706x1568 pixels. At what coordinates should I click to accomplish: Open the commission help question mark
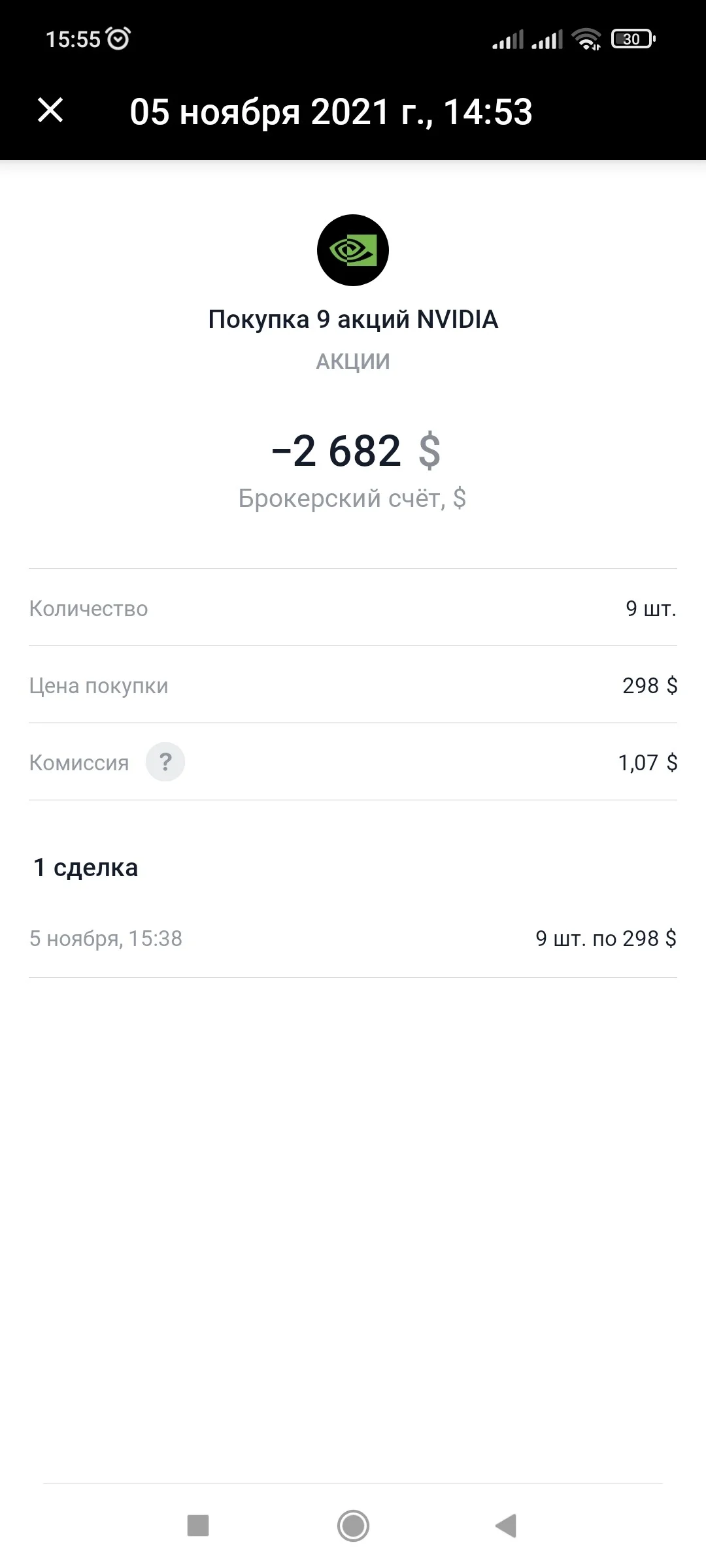pyautogui.click(x=165, y=762)
